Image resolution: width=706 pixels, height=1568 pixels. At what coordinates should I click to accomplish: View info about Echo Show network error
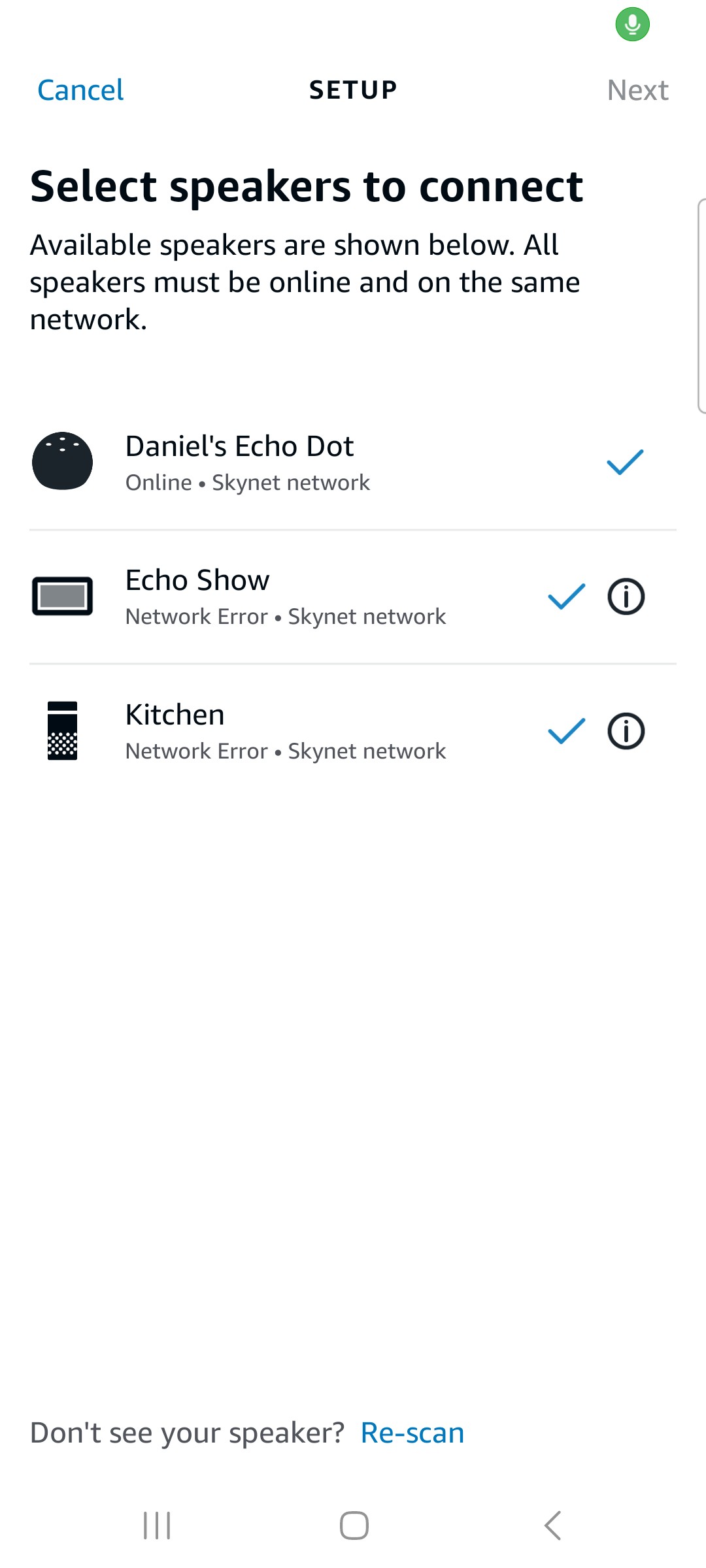(626, 596)
